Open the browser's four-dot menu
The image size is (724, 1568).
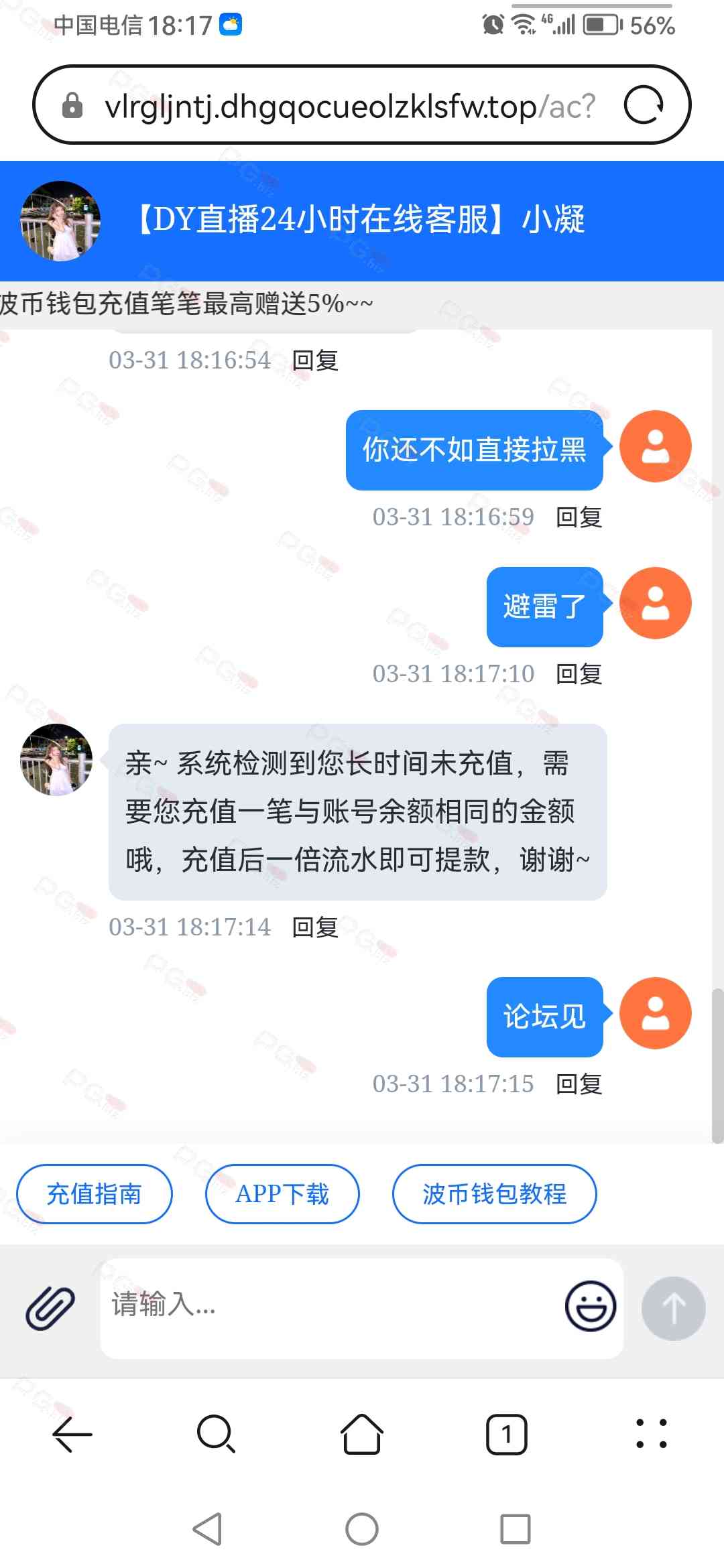tap(651, 1435)
